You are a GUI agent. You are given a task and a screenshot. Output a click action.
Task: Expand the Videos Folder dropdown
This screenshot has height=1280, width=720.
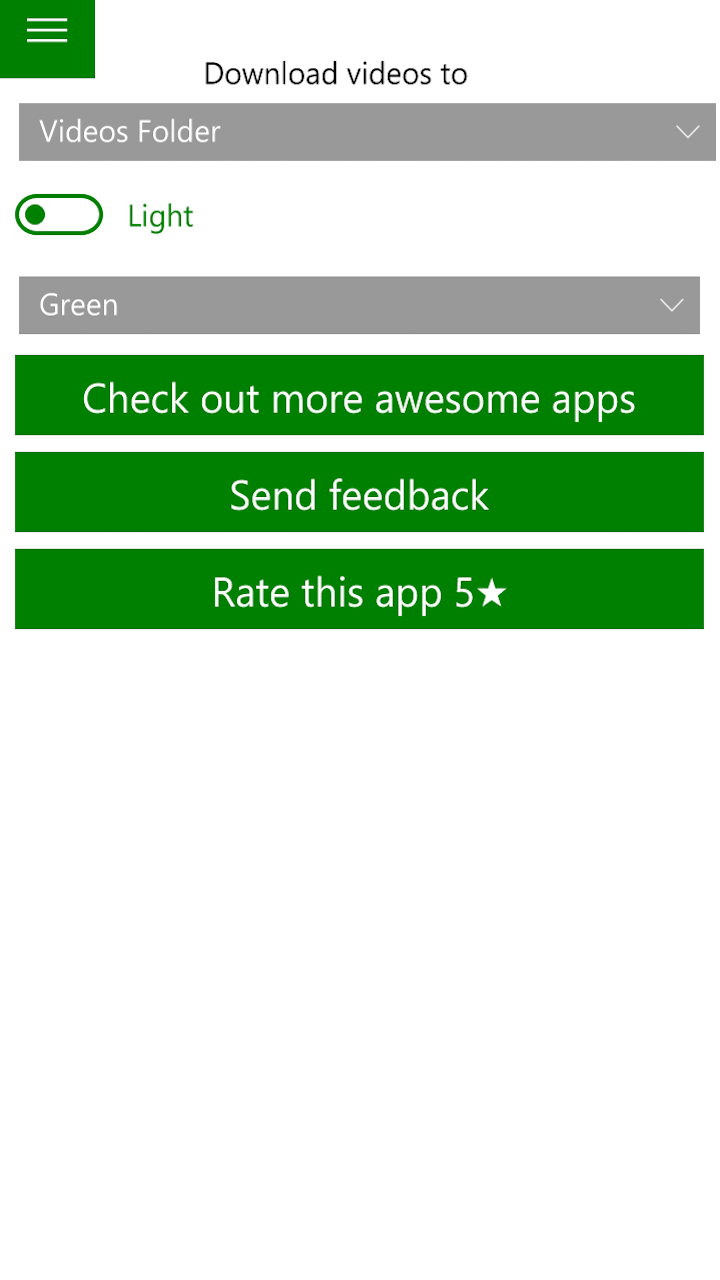coord(366,132)
